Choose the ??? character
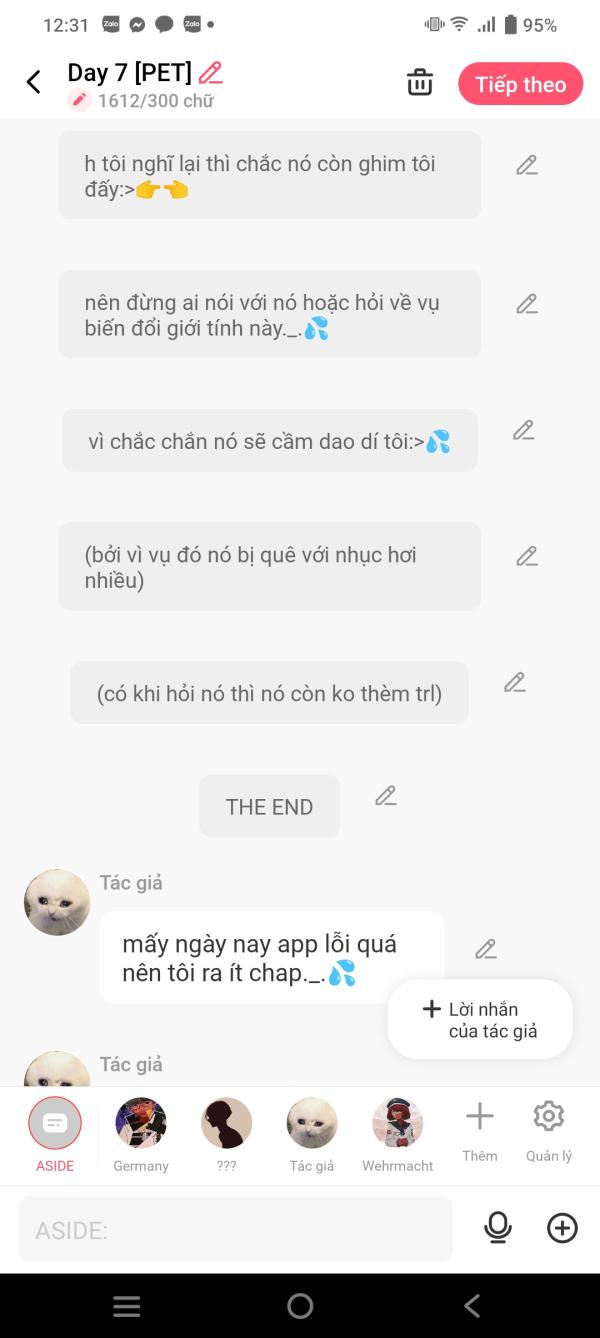600x1338 pixels. [x=226, y=1135]
